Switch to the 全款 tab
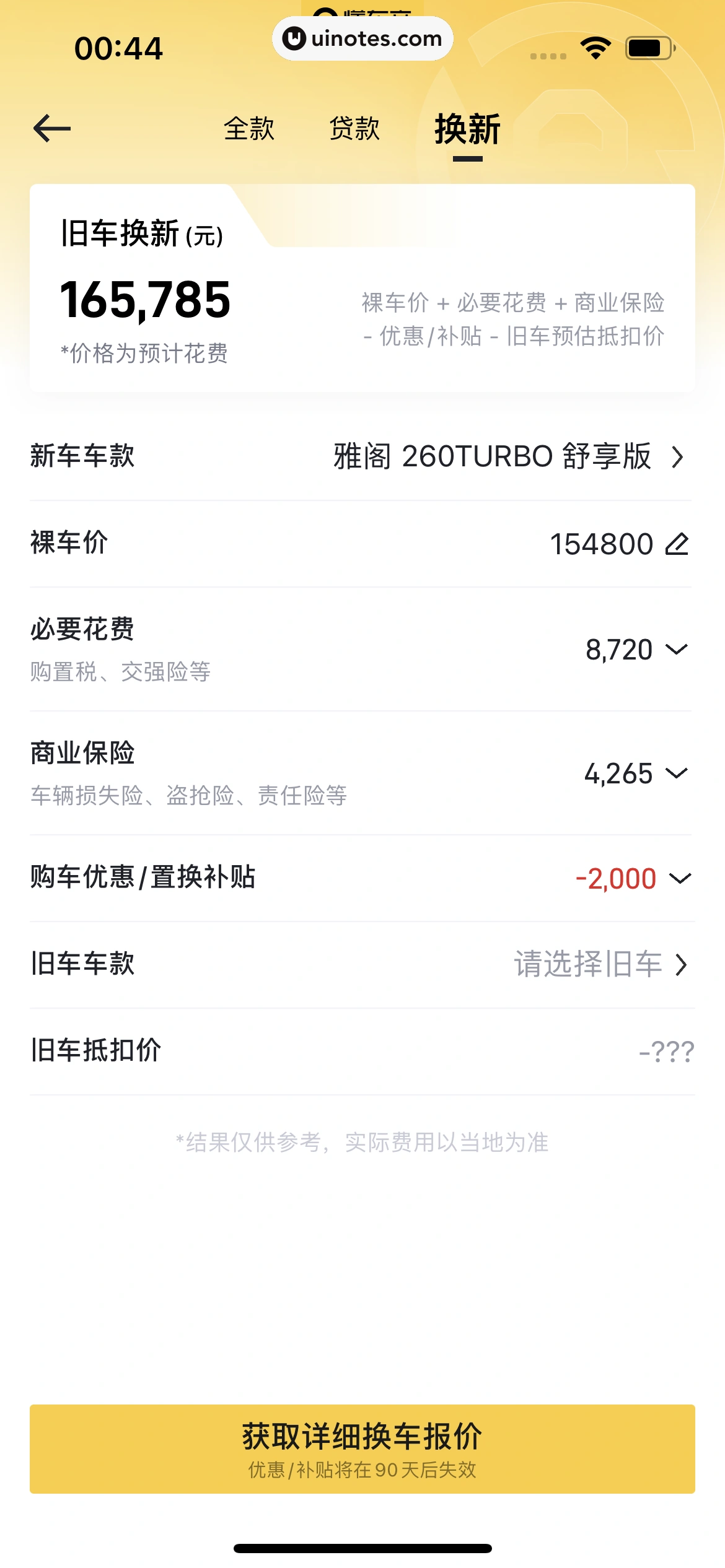This screenshot has height=1568, width=725. coord(249,129)
